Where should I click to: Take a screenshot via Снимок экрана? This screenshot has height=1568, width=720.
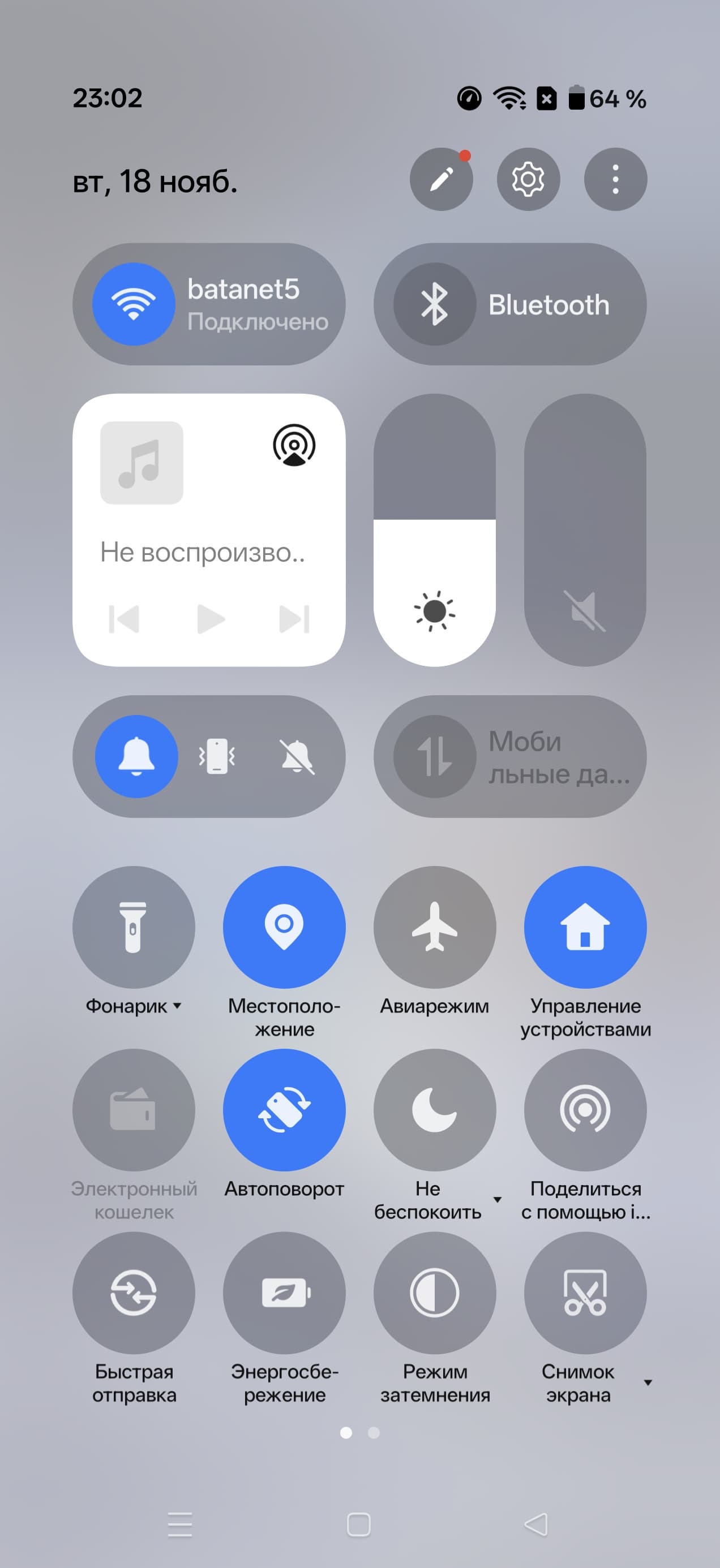pyautogui.click(x=585, y=1293)
